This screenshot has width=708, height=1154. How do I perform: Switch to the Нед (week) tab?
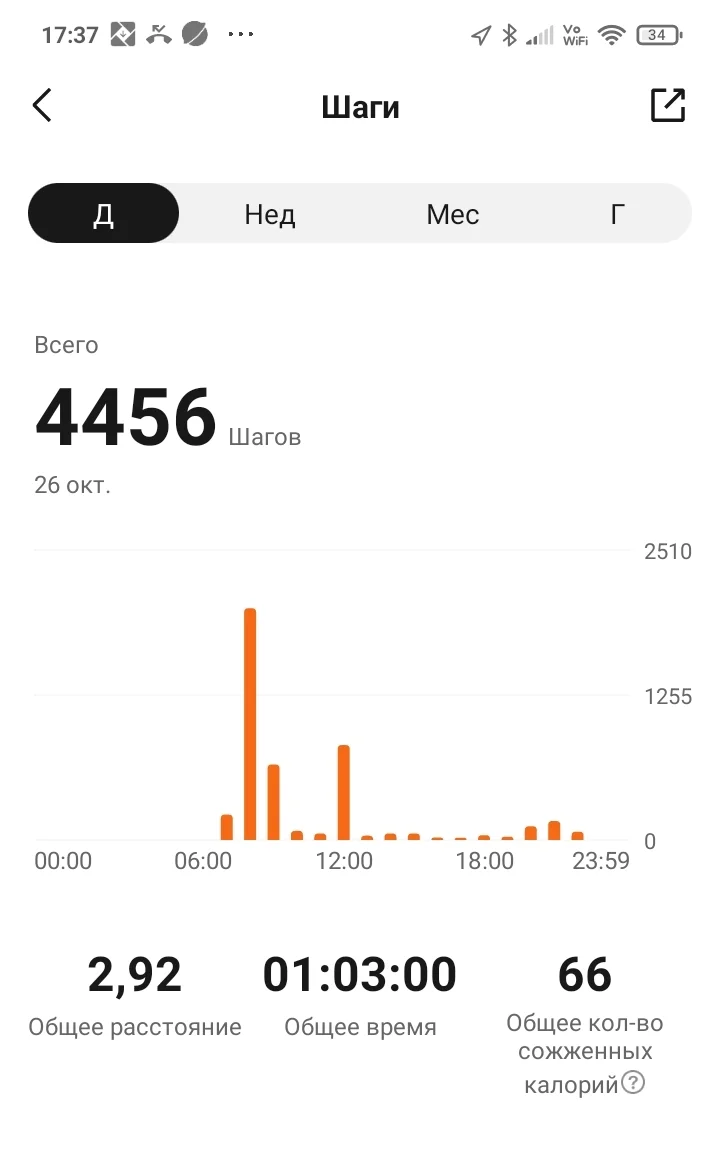270,214
